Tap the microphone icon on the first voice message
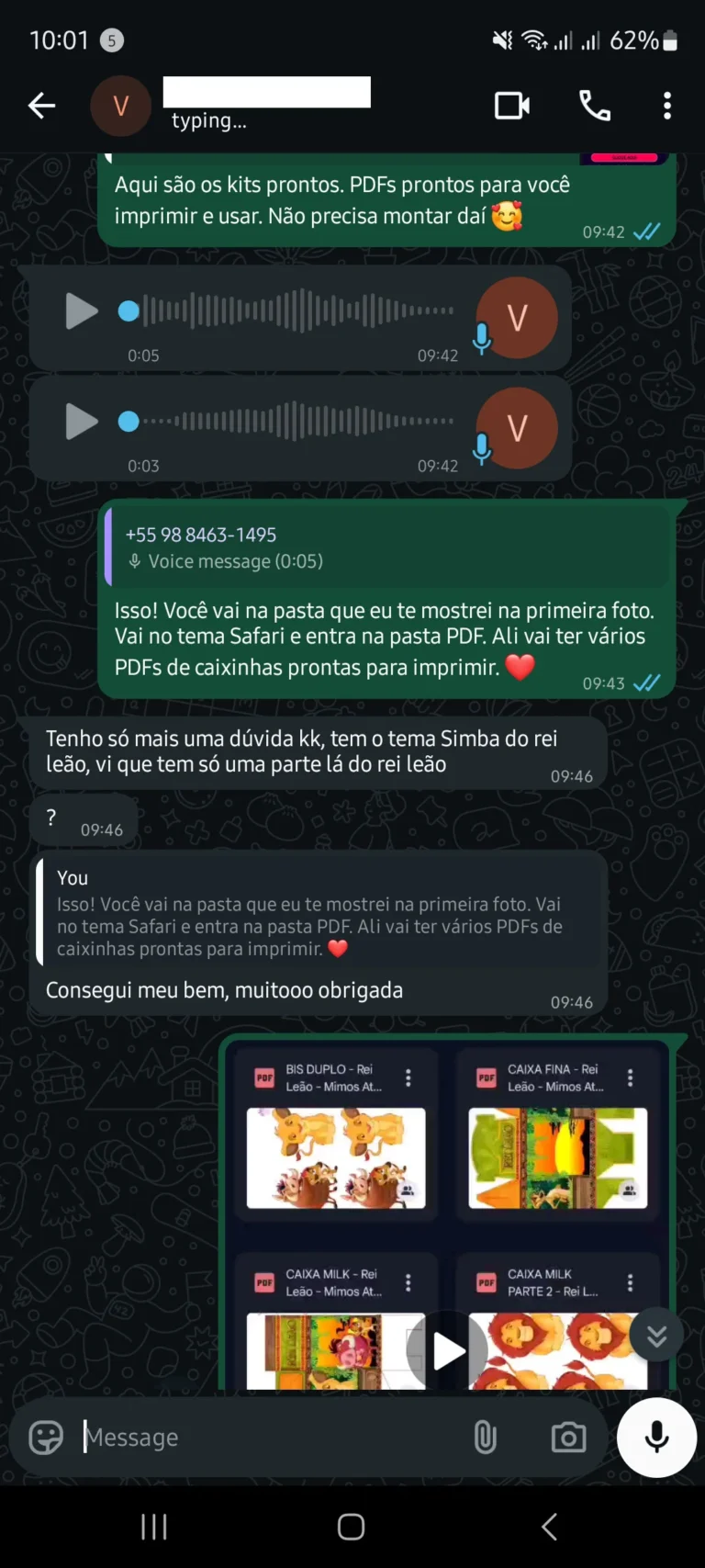Screen dimensions: 705x1568 [481, 339]
